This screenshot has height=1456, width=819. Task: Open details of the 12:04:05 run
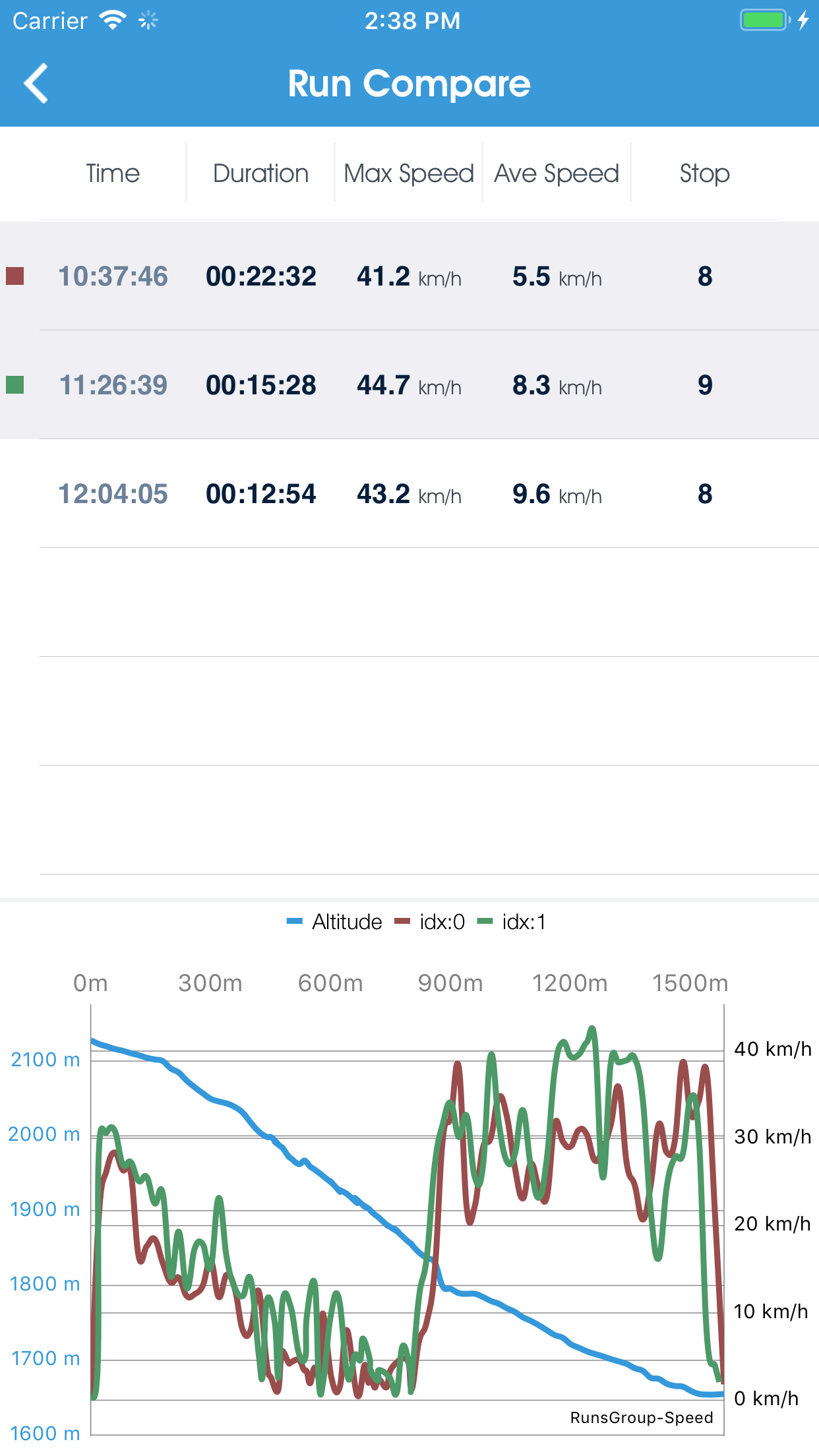coord(409,495)
